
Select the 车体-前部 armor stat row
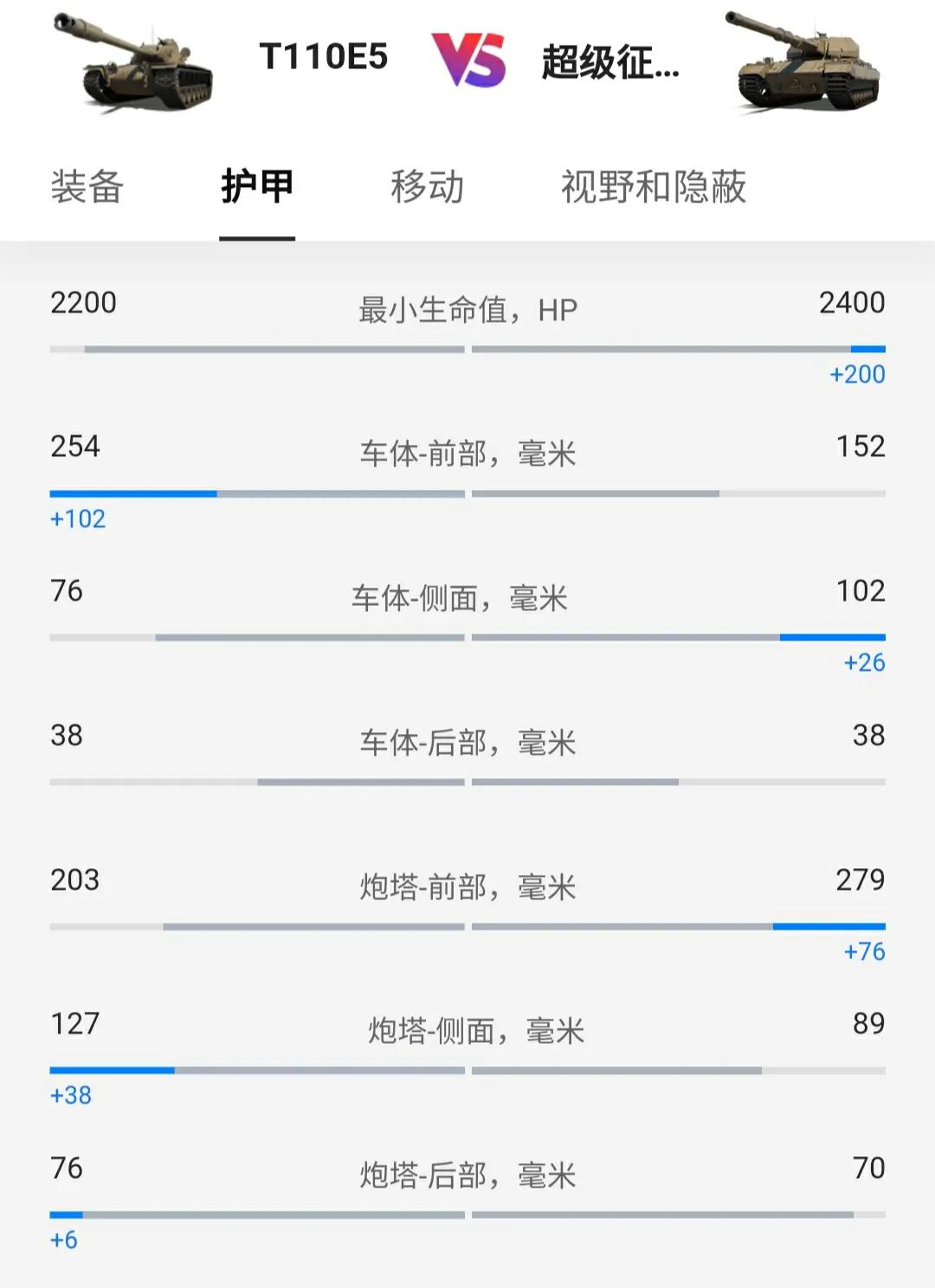(x=467, y=448)
